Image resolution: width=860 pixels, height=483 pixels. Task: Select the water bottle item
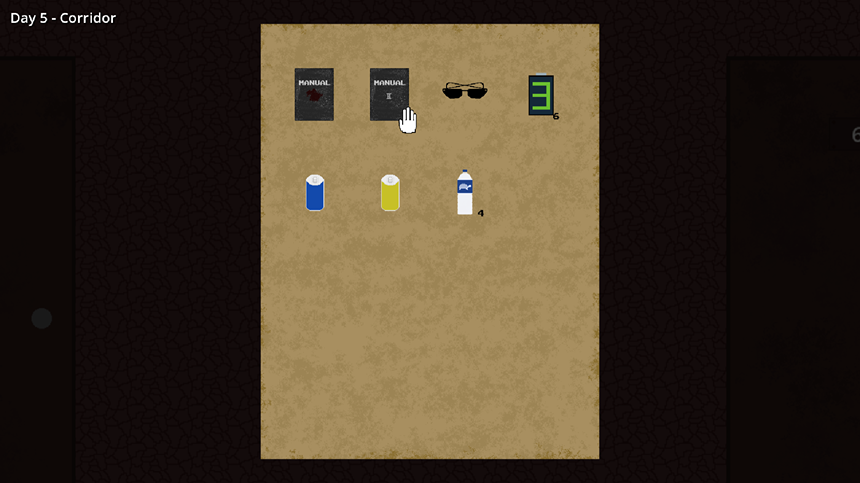coord(465,193)
